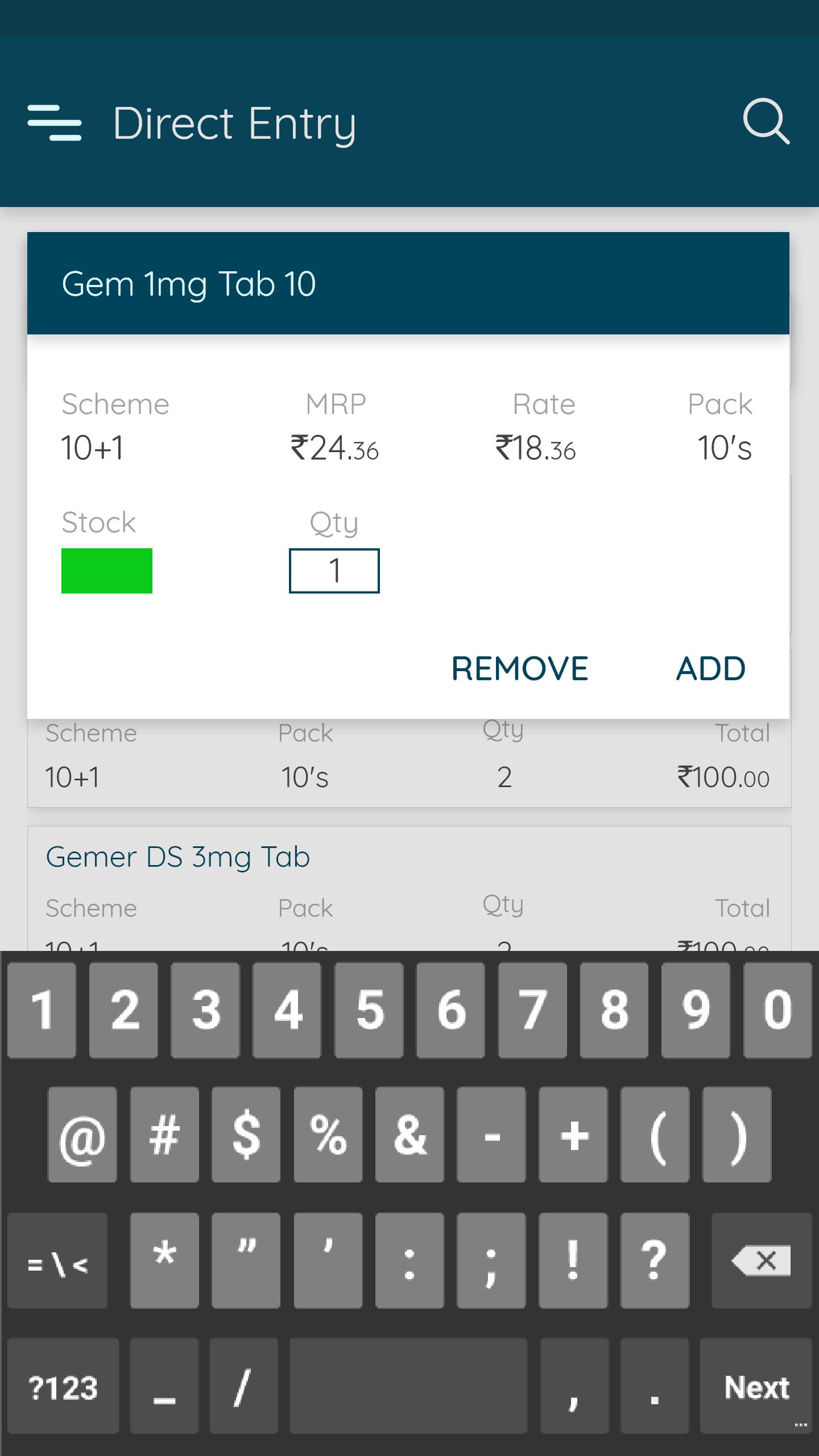Hit the keyboard backspace key
The height and width of the screenshot is (1456, 819).
(761, 1260)
